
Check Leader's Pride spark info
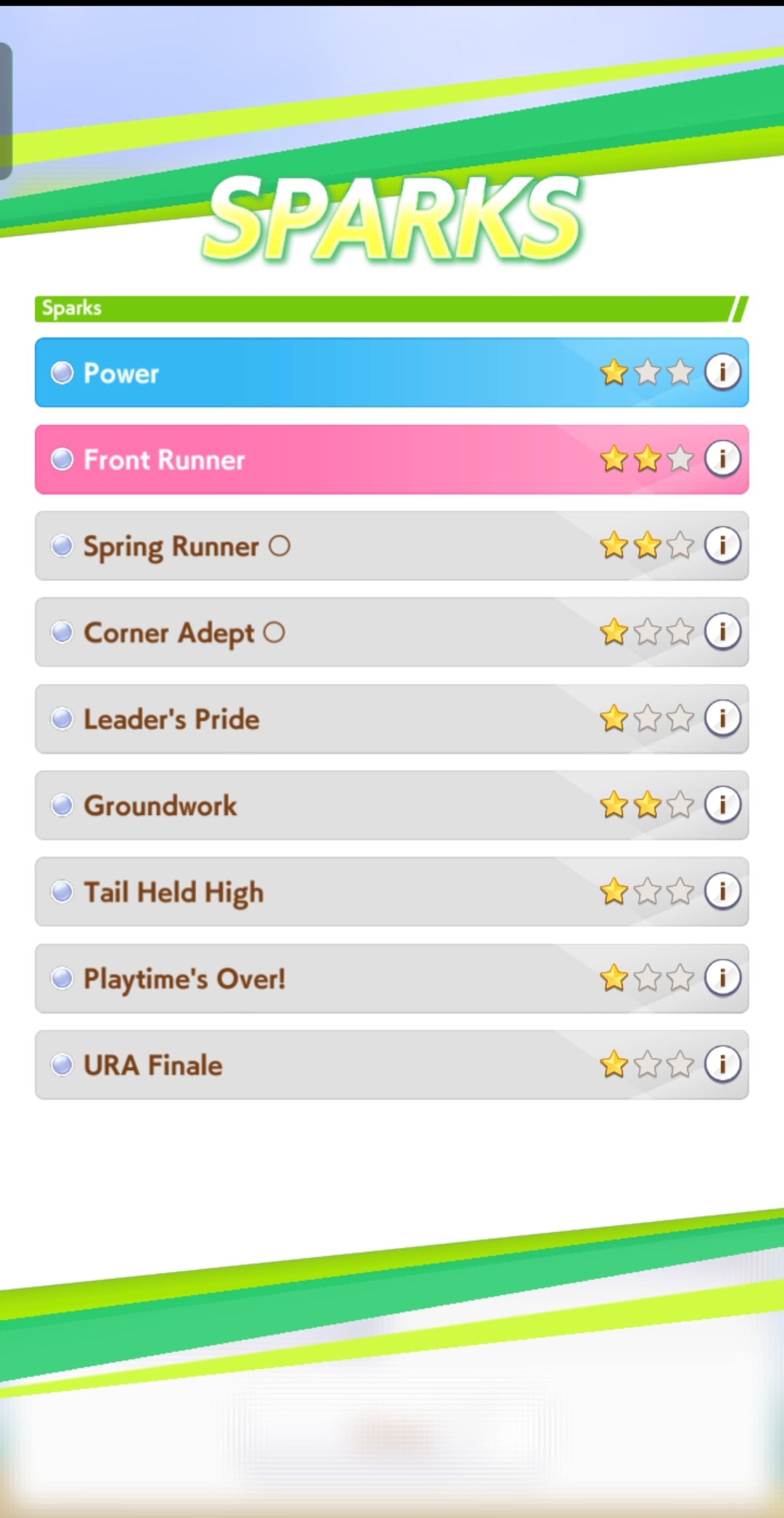click(722, 718)
